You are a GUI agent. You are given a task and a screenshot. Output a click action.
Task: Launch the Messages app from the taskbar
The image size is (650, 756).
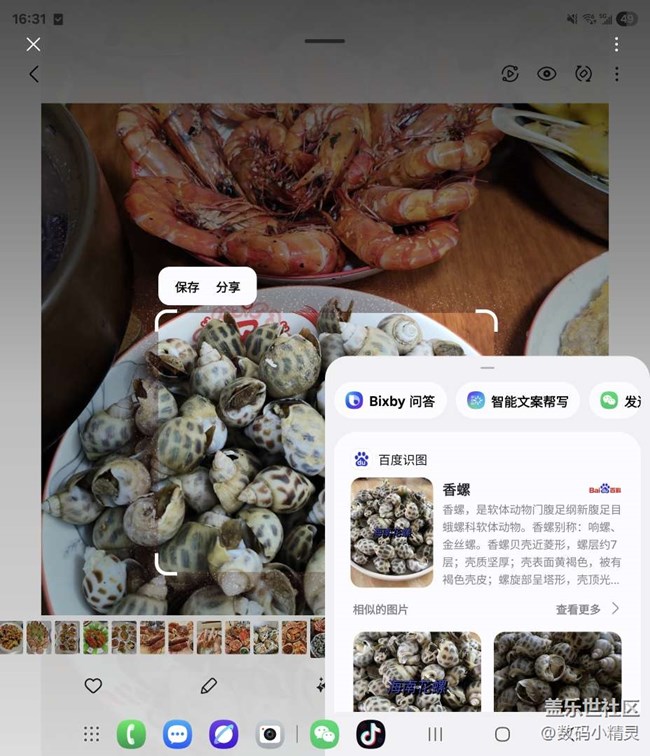pos(178,734)
